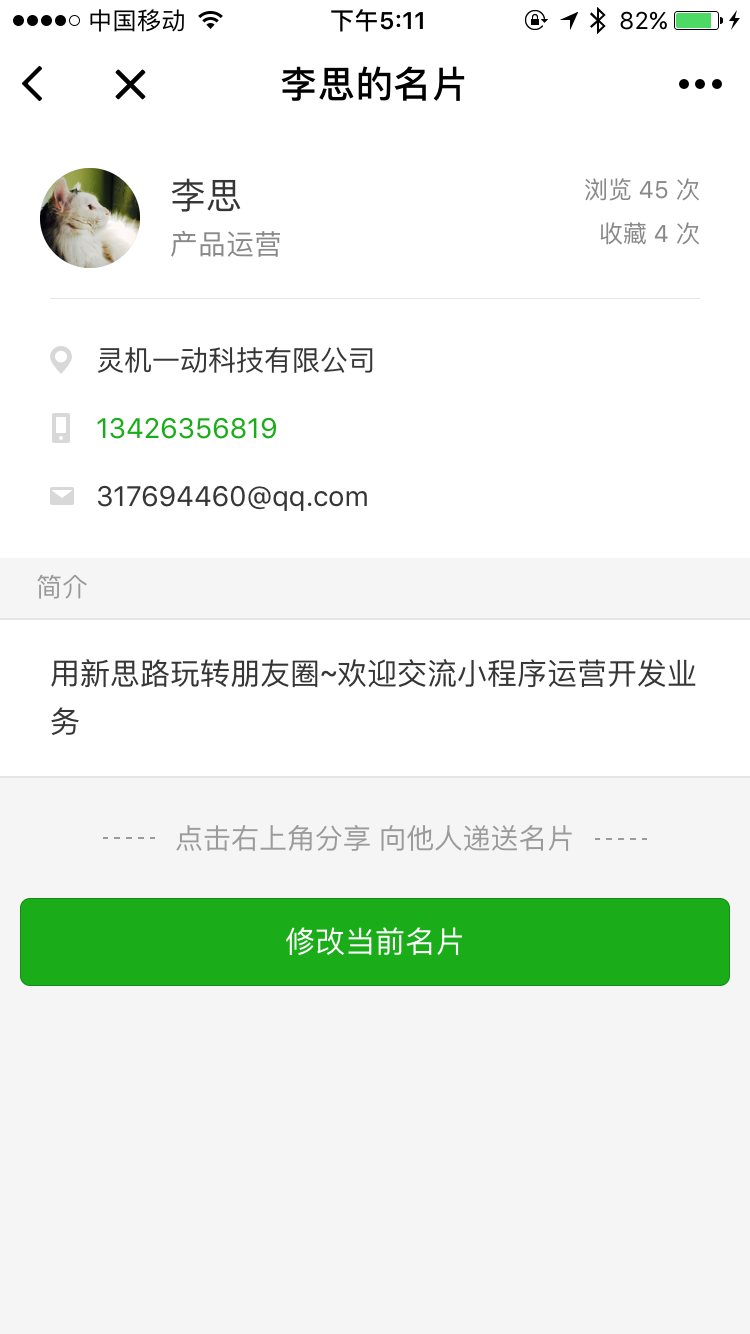The height and width of the screenshot is (1334, 750).
Task: Tap the 修改当前名片 button
Action: tap(375, 942)
